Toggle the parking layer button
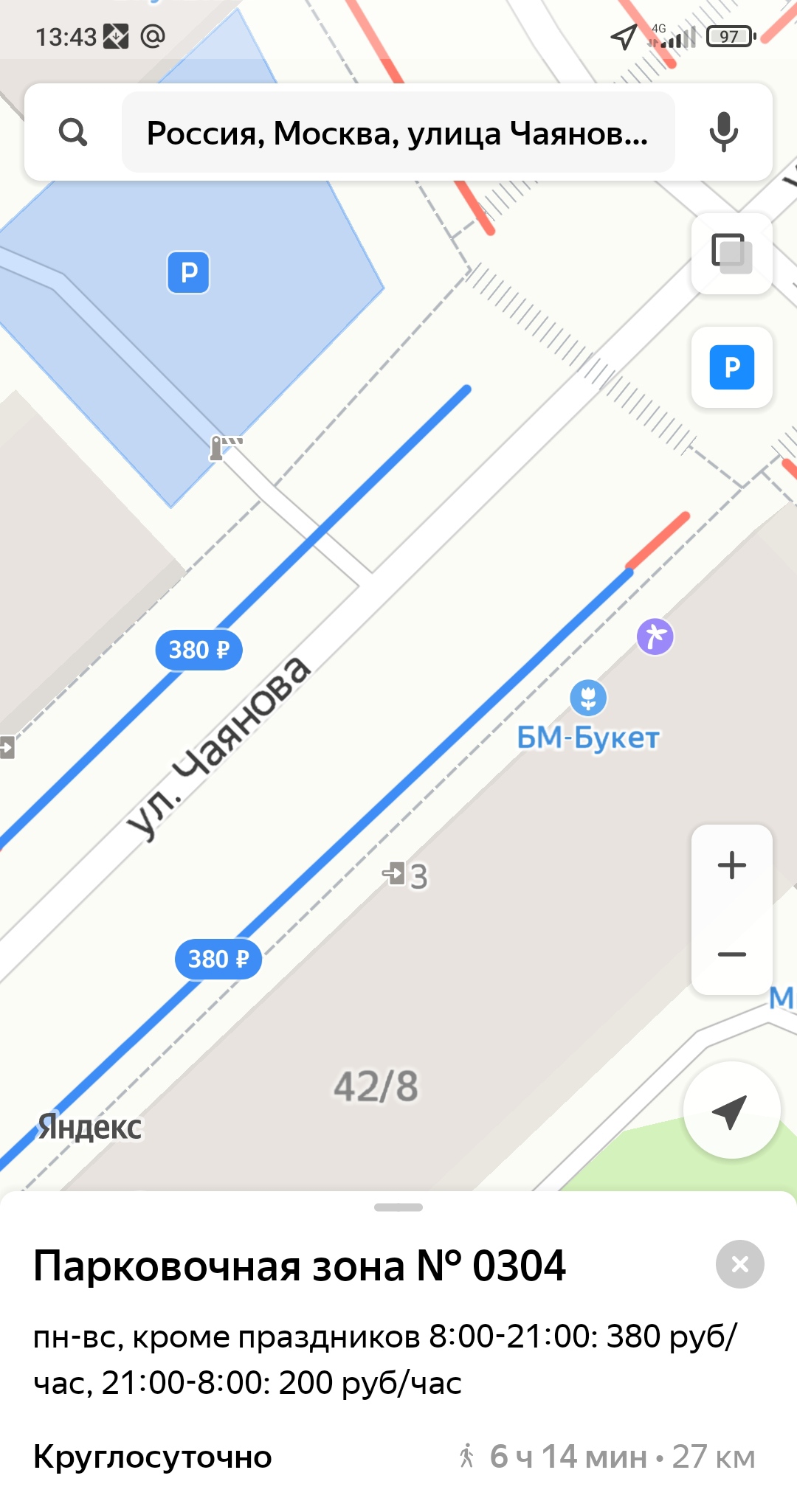Viewport: 797px width, 1512px height. (732, 367)
